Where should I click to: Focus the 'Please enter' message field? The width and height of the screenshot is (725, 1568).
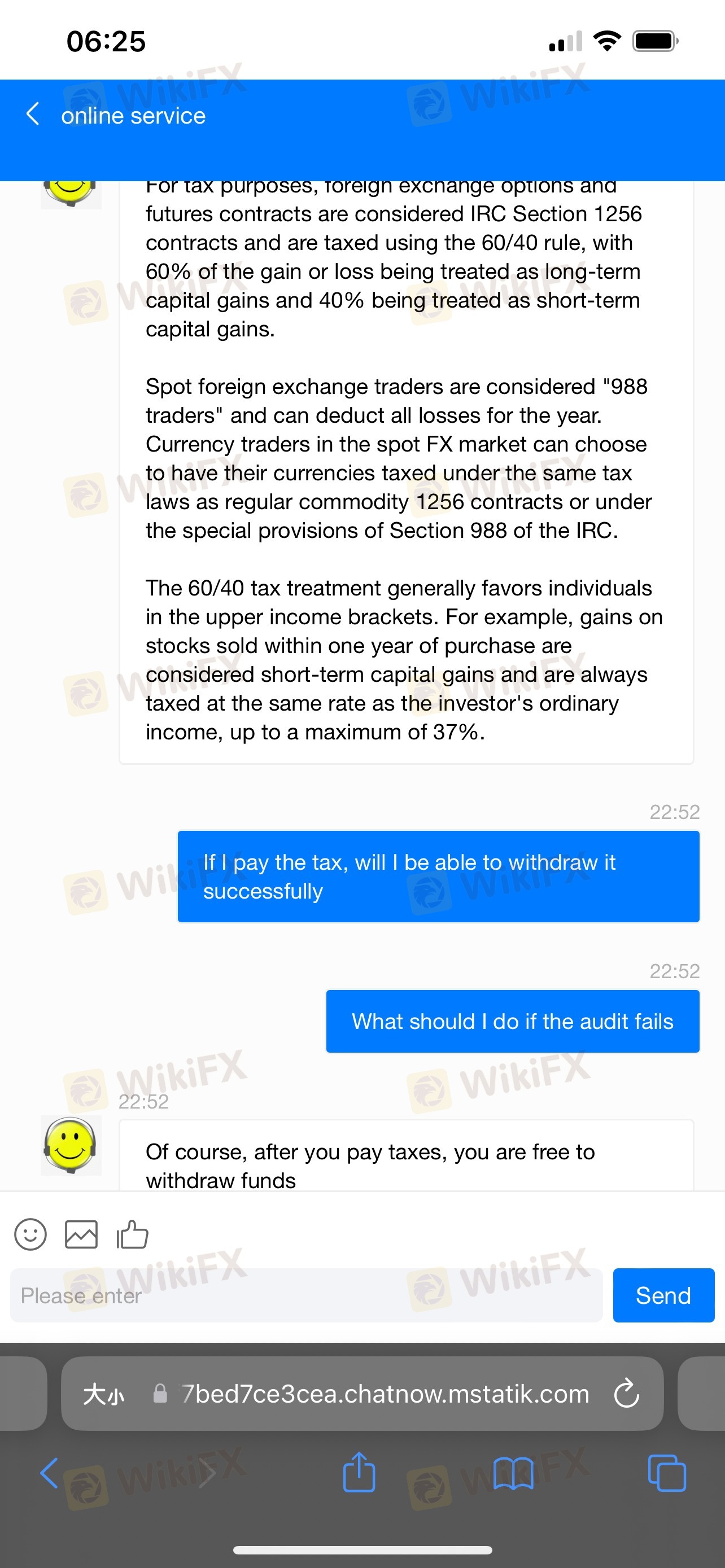point(306,1295)
